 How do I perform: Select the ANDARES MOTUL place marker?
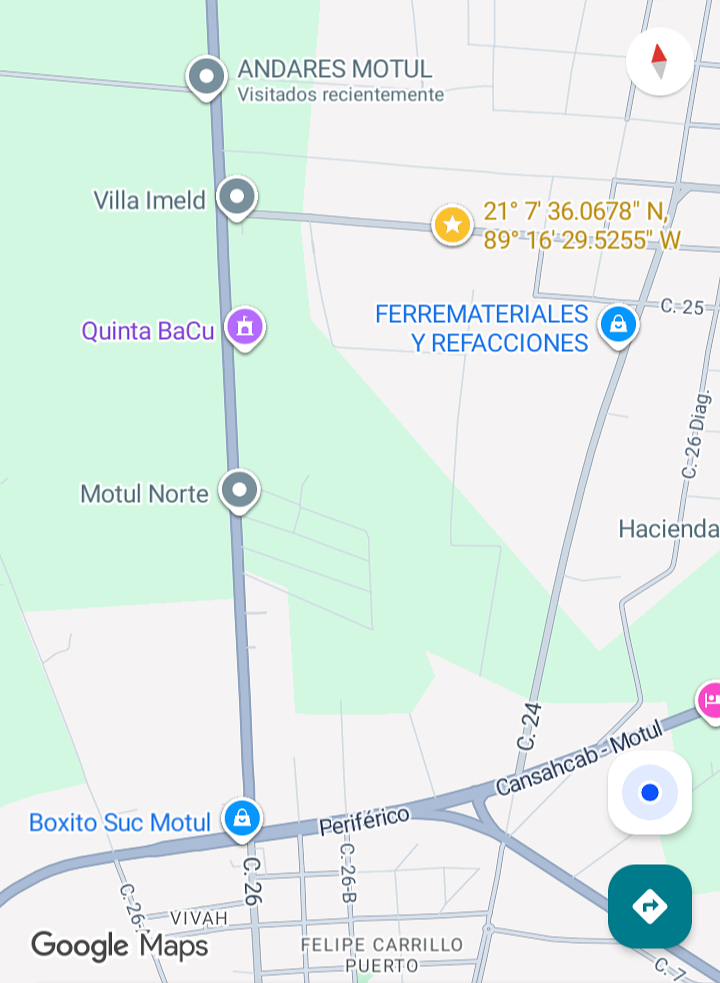(206, 75)
